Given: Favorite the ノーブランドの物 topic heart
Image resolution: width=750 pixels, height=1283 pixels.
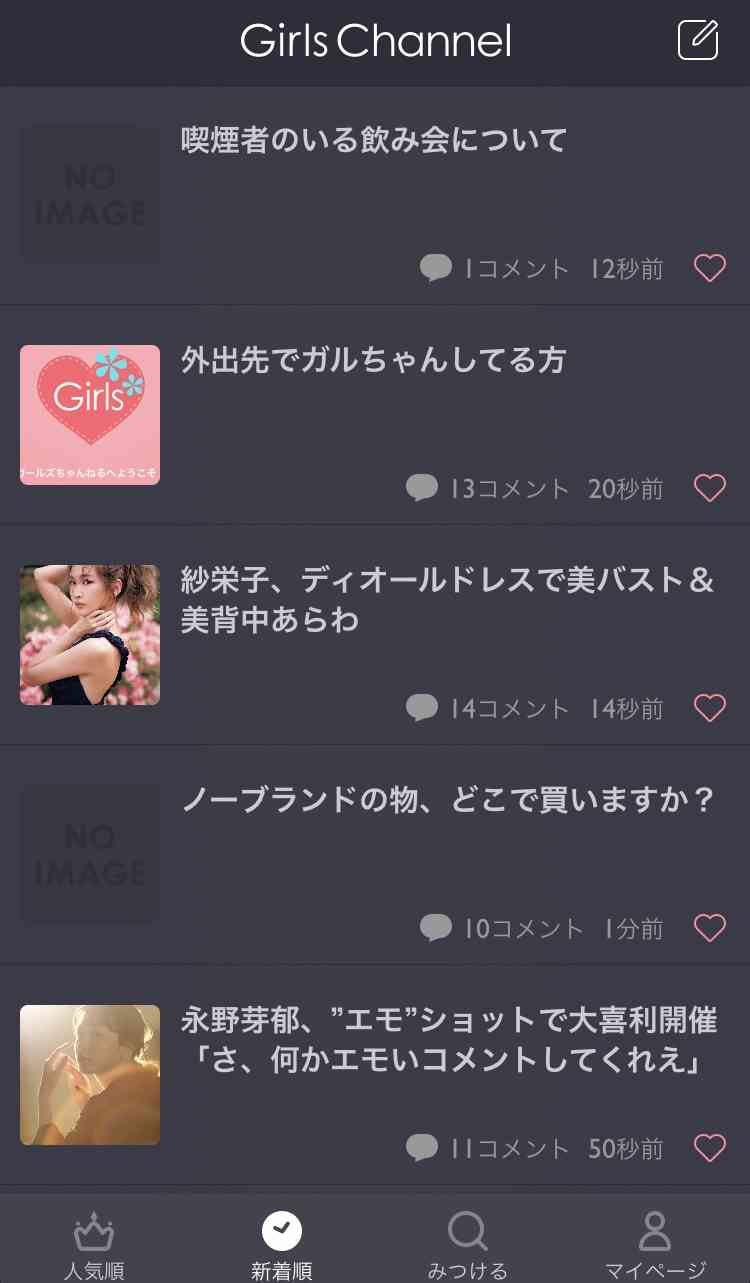Looking at the screenshot, I should click(710, 928).
